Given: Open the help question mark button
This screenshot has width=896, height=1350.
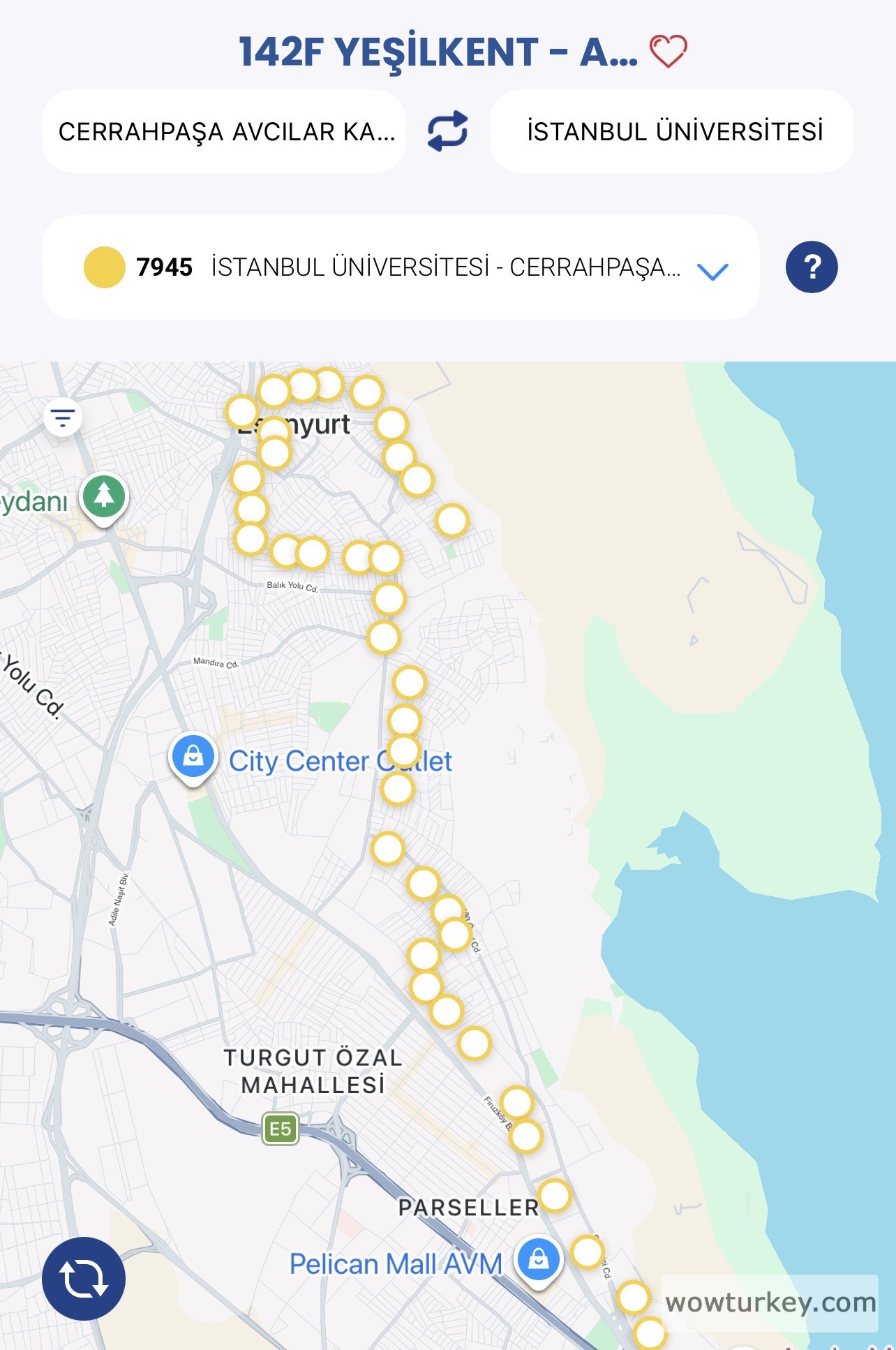Looking at the screenshot, I should (811, 267).
